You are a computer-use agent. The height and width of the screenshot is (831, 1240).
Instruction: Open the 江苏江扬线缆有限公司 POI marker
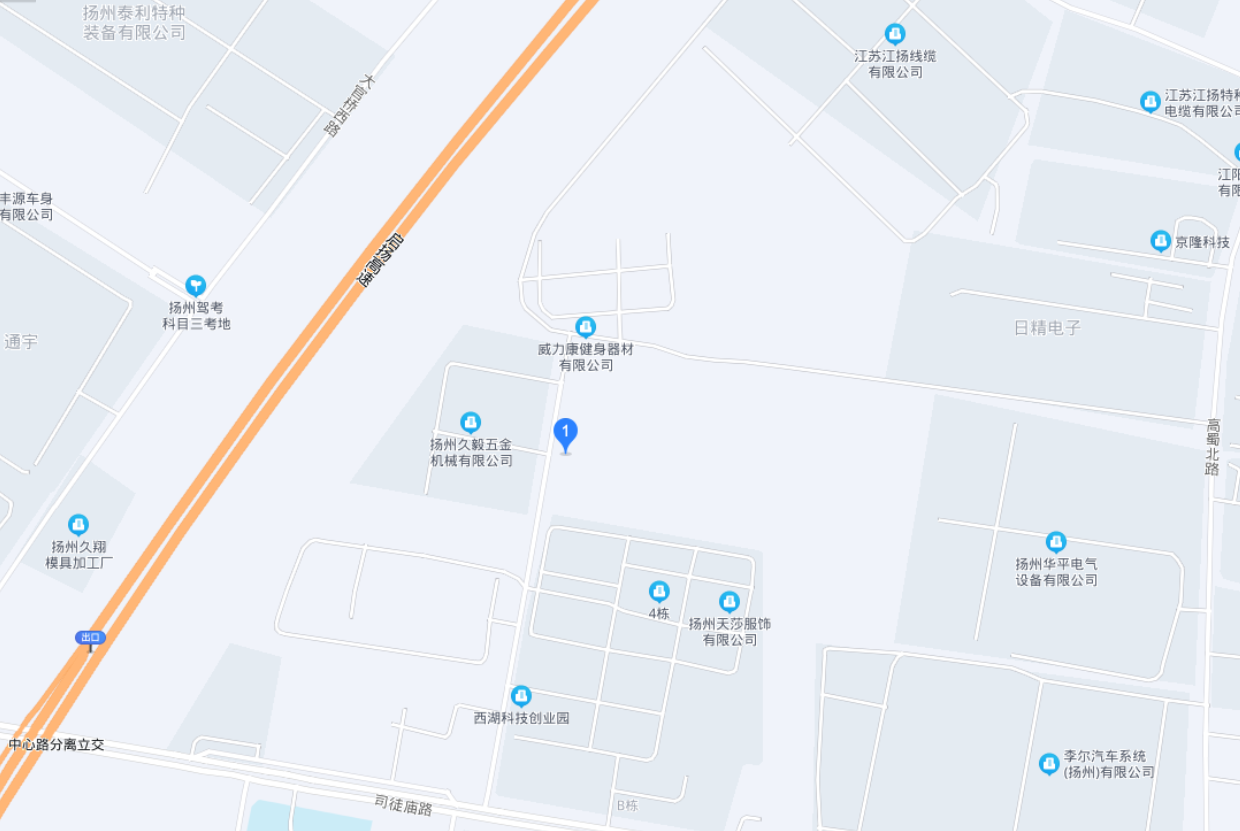click(x=895, y=34)
